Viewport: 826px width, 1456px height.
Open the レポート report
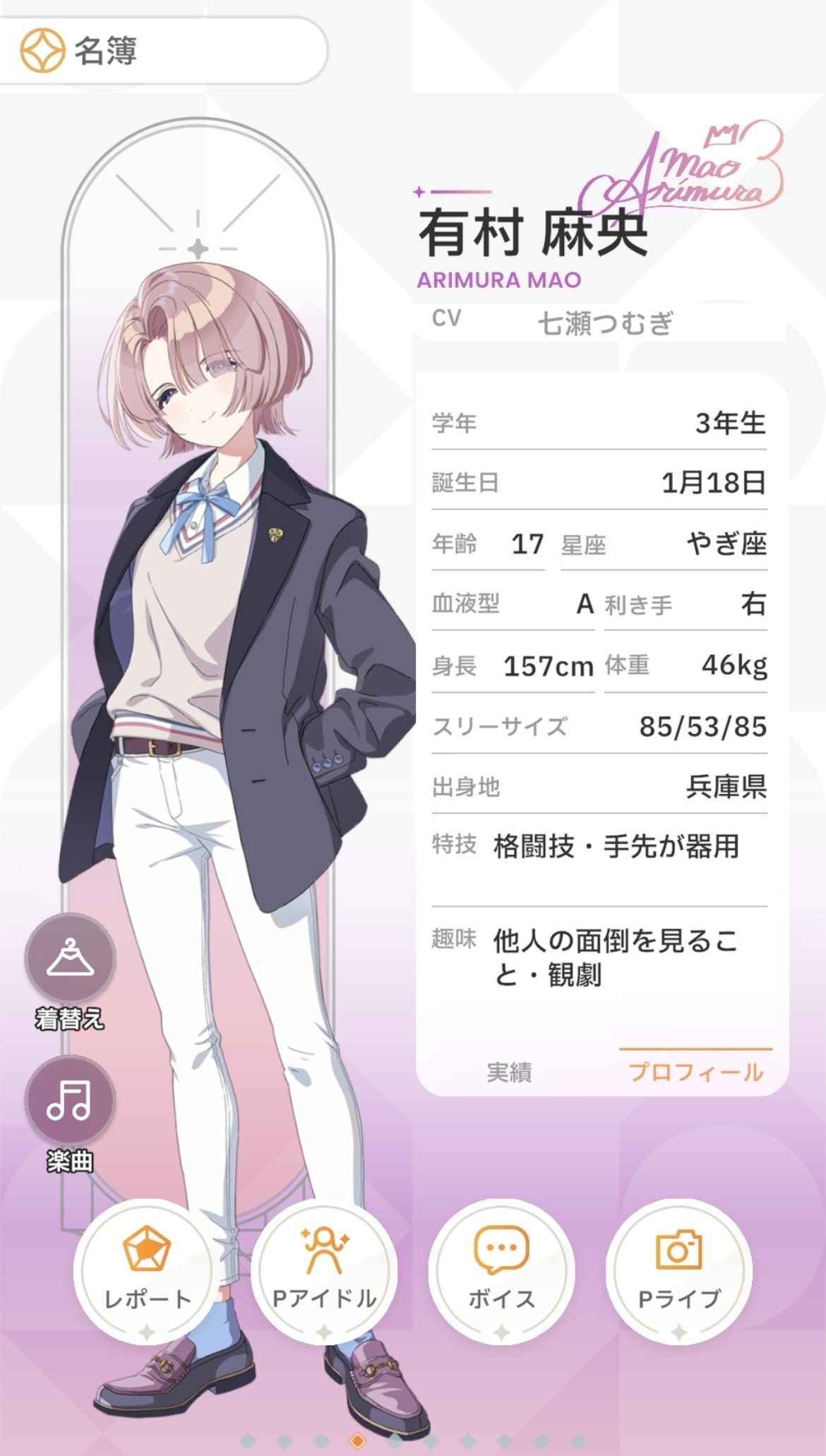[x=146, y=1272]
